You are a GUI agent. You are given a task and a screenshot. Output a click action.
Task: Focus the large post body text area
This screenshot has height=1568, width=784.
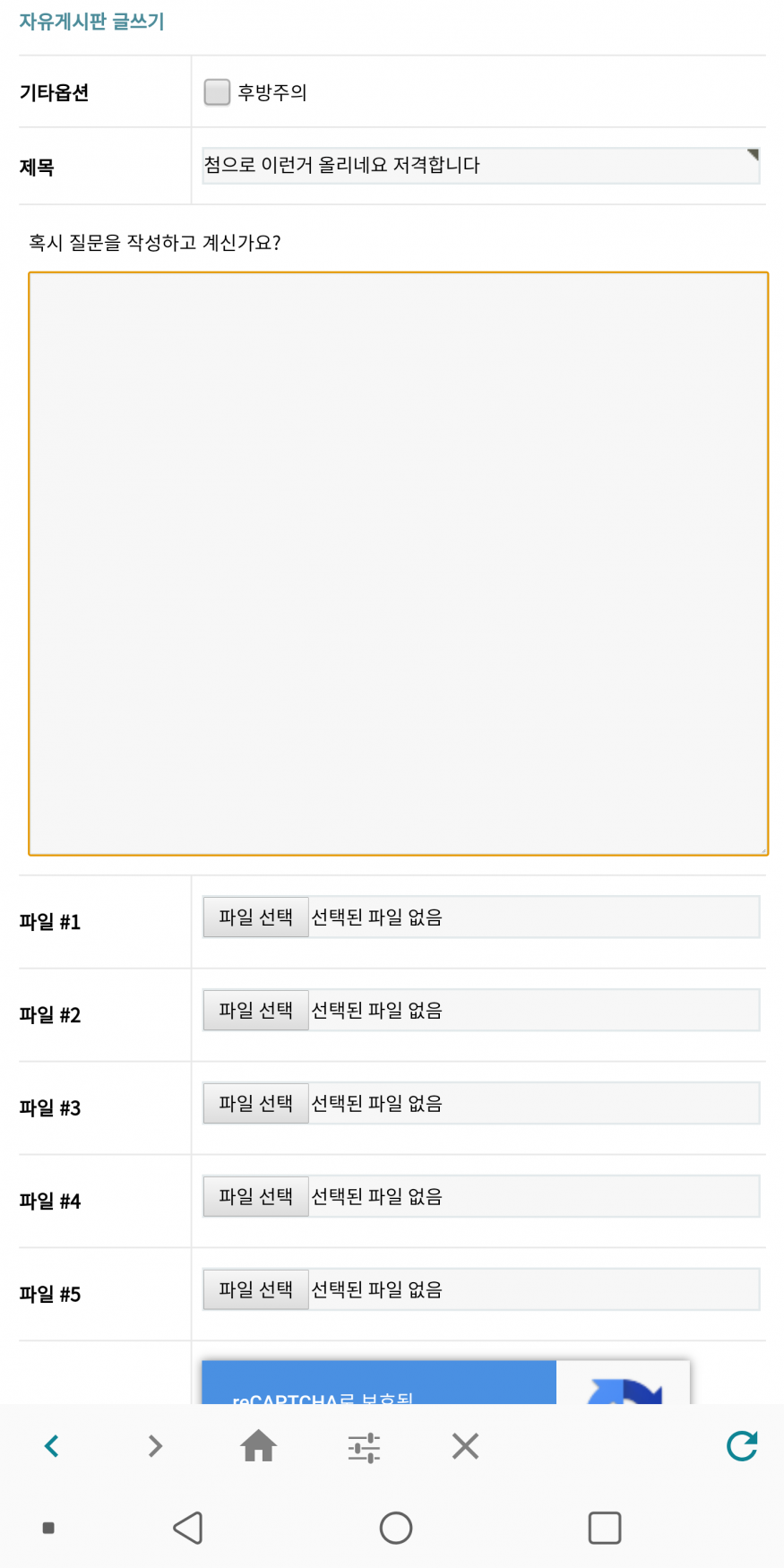click(398, 564)
